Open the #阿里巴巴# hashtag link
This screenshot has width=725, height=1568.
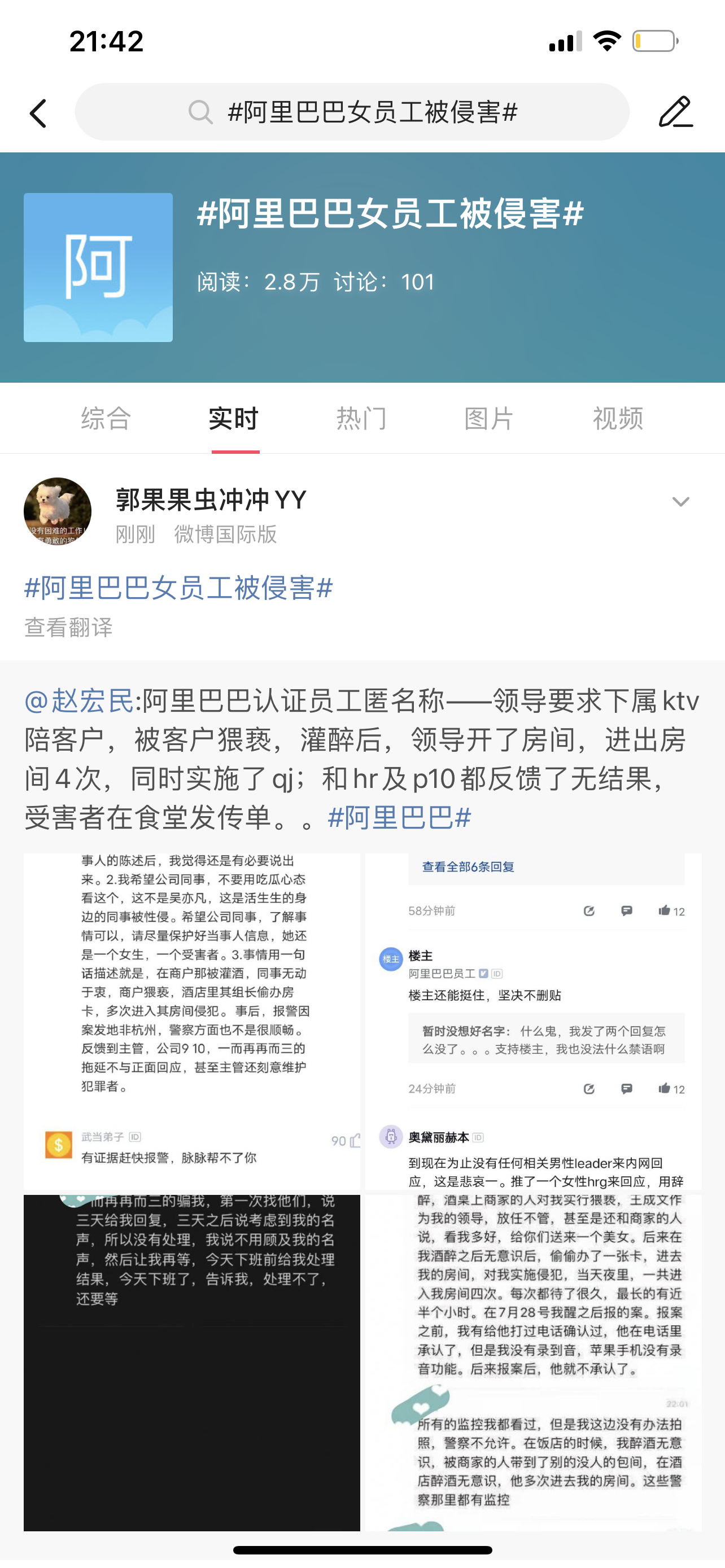pos(399,817)
